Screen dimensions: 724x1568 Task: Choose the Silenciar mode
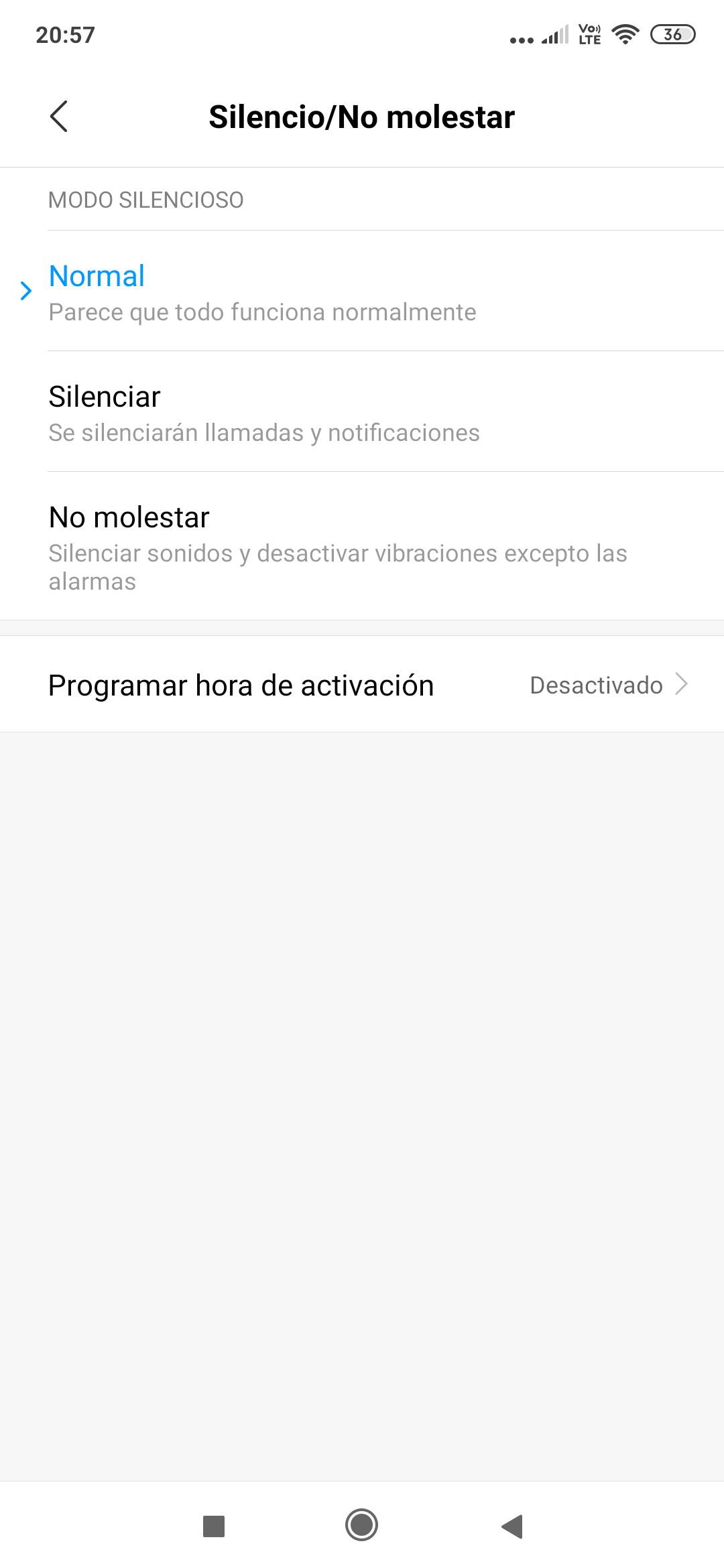(362, 411)
